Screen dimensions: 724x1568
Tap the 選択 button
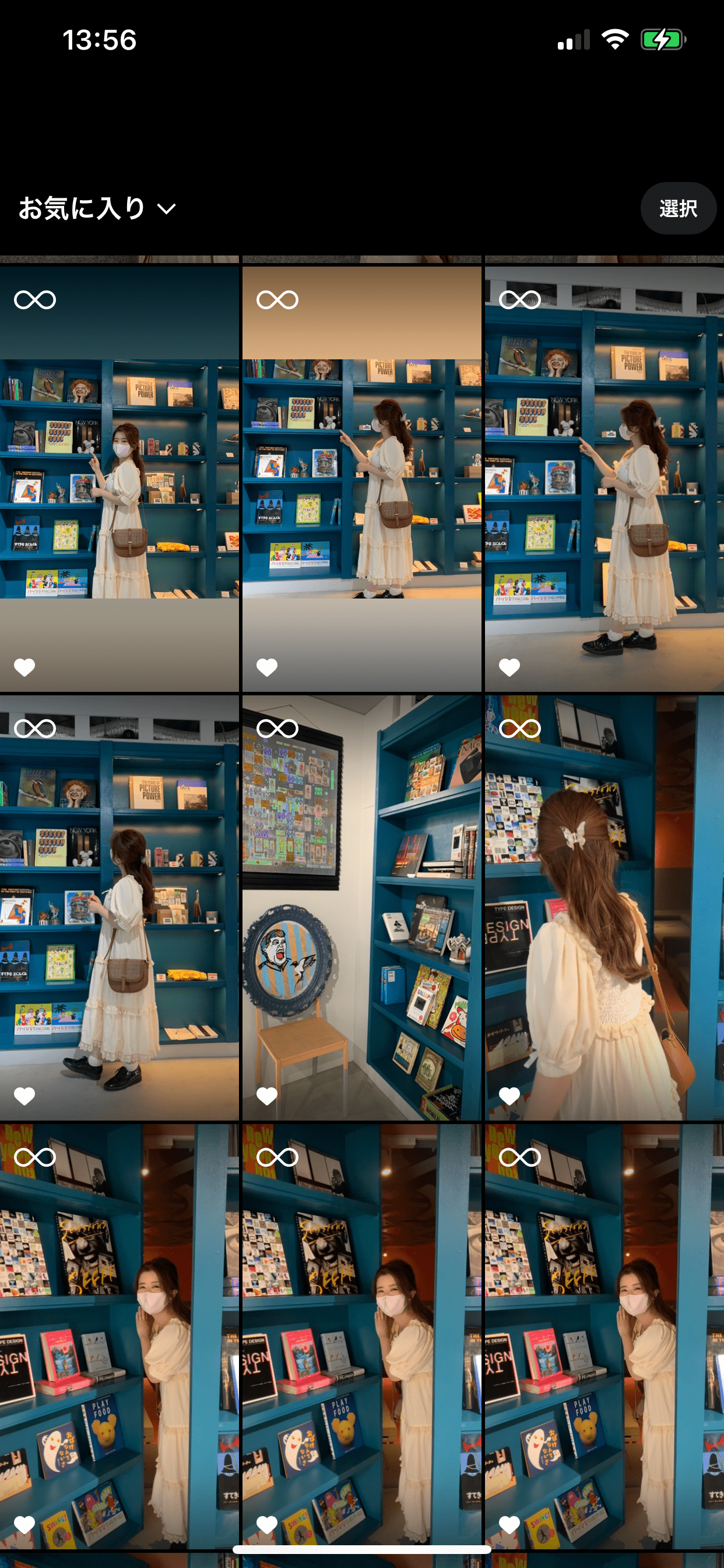pyautogui.click(x=678, y=209)
